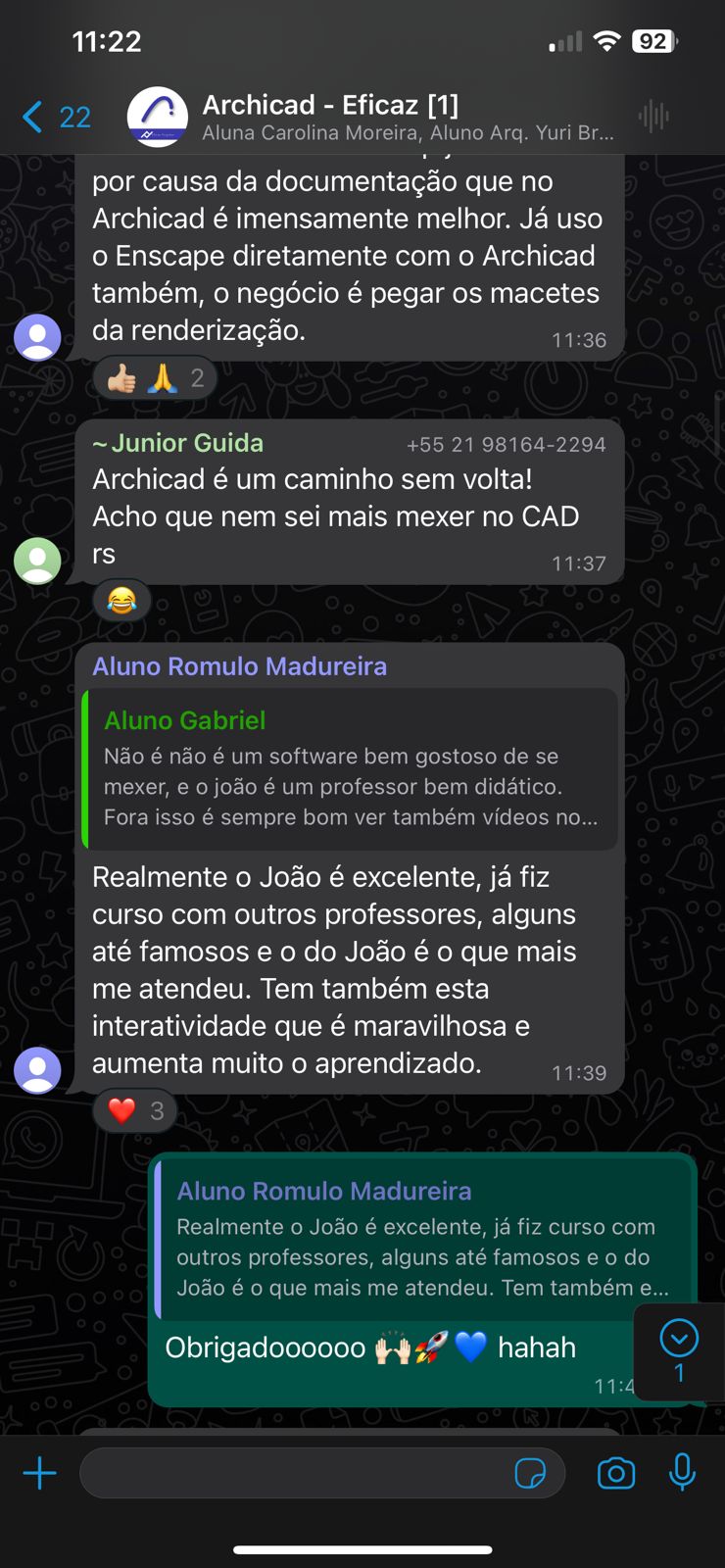Open the camera
Viewport: 725px width, 1568px height.
616,1473
